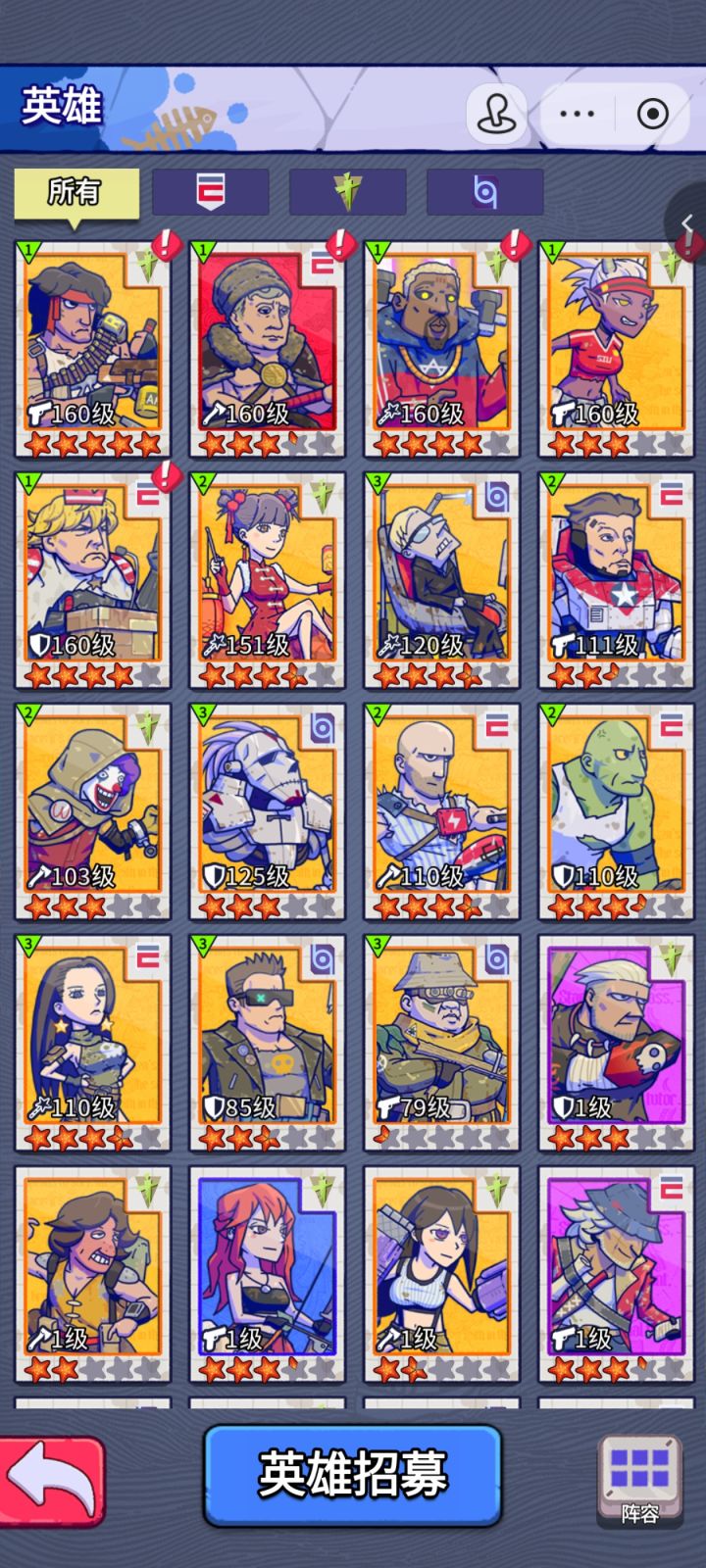The image size is (706, 1568).
Task: Filter heroes by the red faction icon
Action: 211,192
